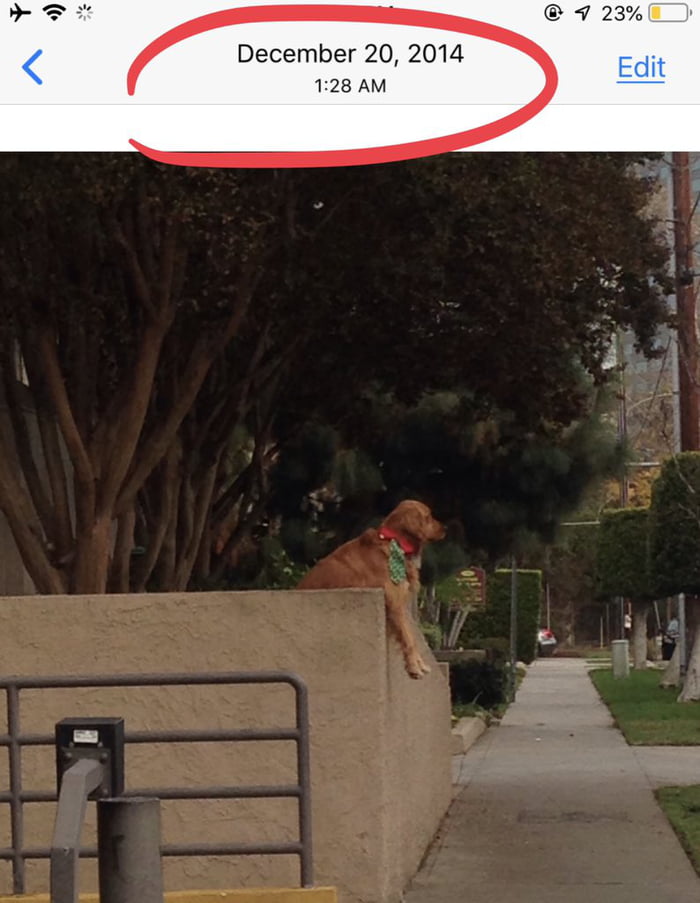Tap Edit to modify the photo
This screenshot has width=700, height=903.
[641, 67]
